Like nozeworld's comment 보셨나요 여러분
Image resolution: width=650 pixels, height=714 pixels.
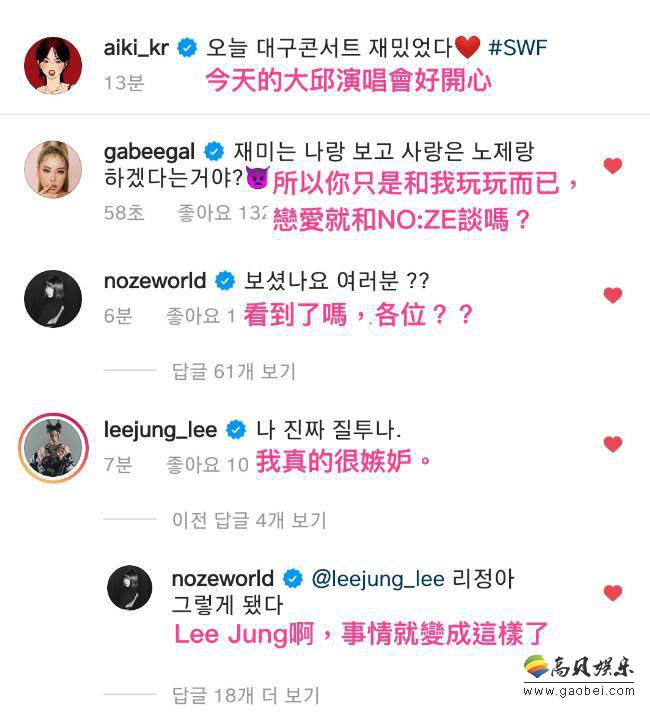point(613,294)
